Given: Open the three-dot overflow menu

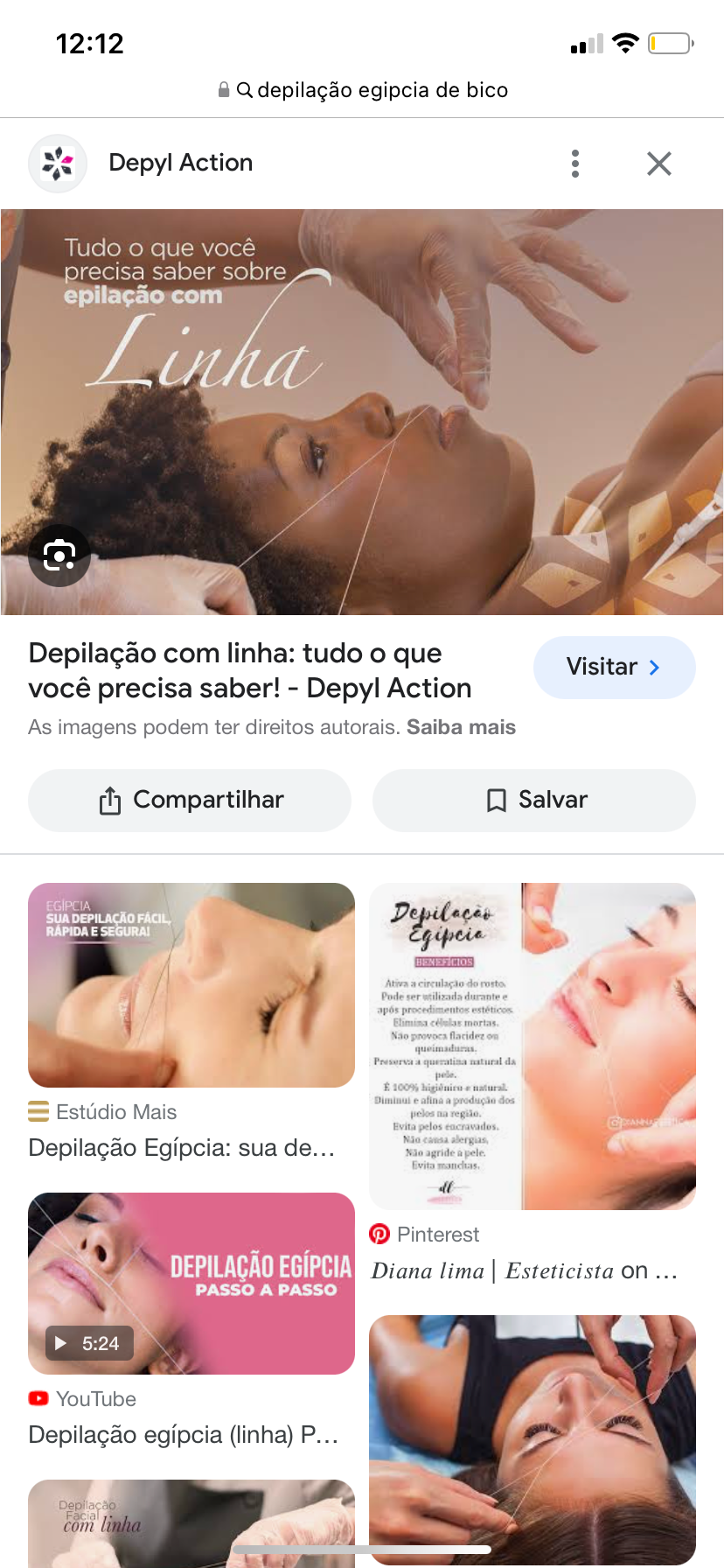Looking at the screenshot, I should click(x=574, y=164).
